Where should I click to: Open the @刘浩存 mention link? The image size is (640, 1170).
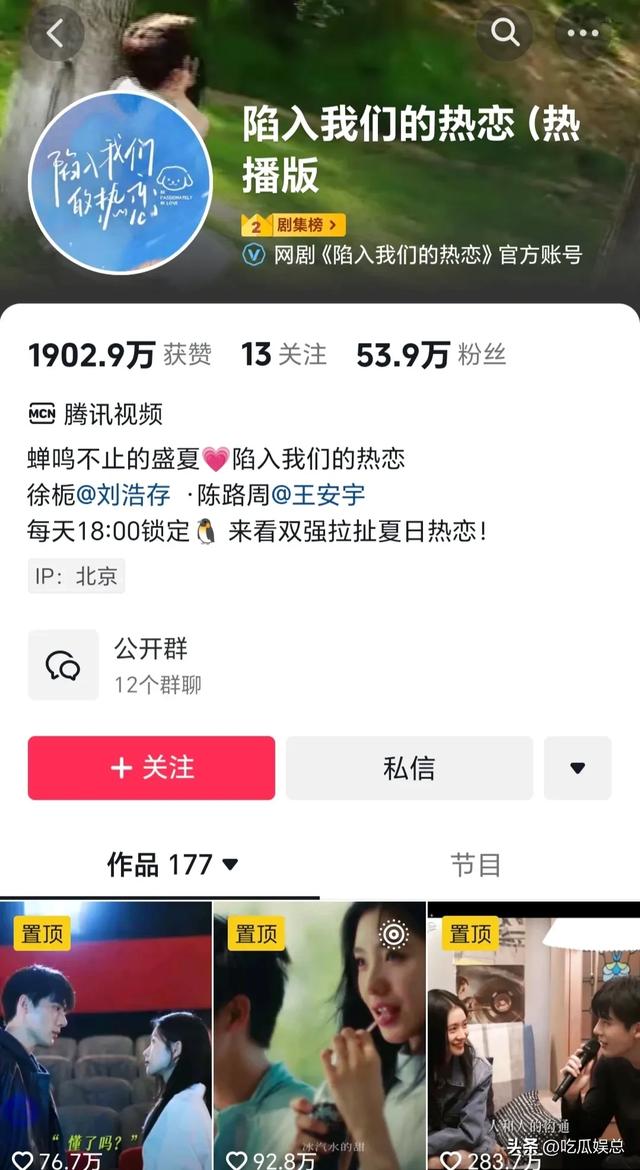tap(123, 495)
